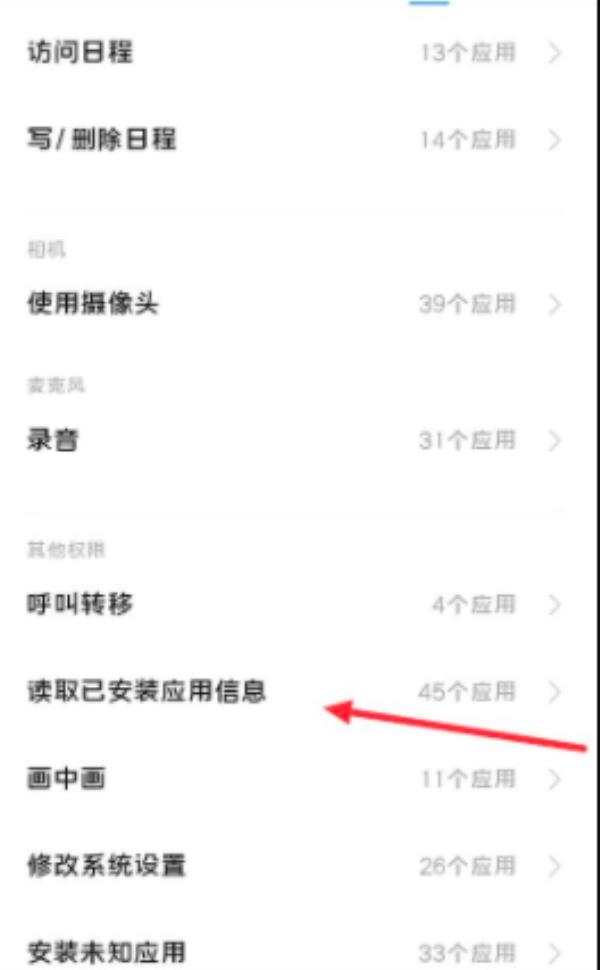
Task: Open 修改系统设置 permission row
Action: point(295,866)
